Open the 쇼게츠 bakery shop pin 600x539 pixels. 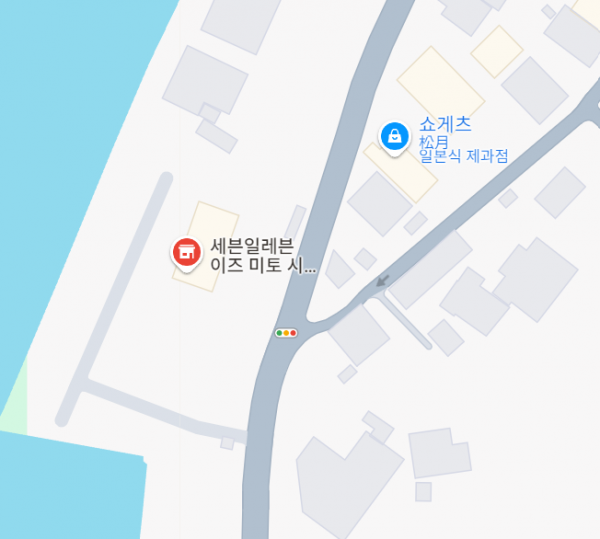click(395, 136)
